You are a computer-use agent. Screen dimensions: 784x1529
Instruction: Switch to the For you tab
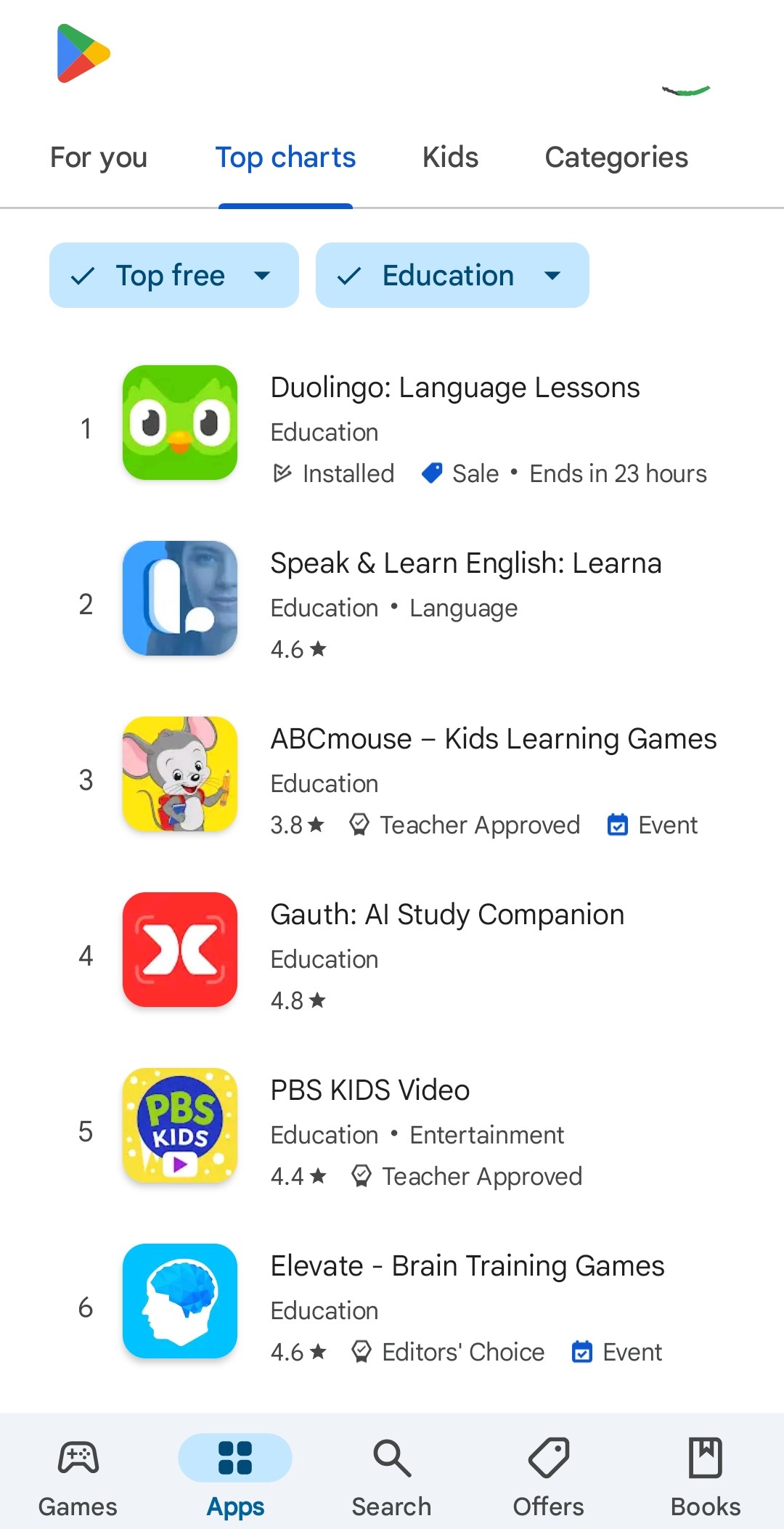99,158
